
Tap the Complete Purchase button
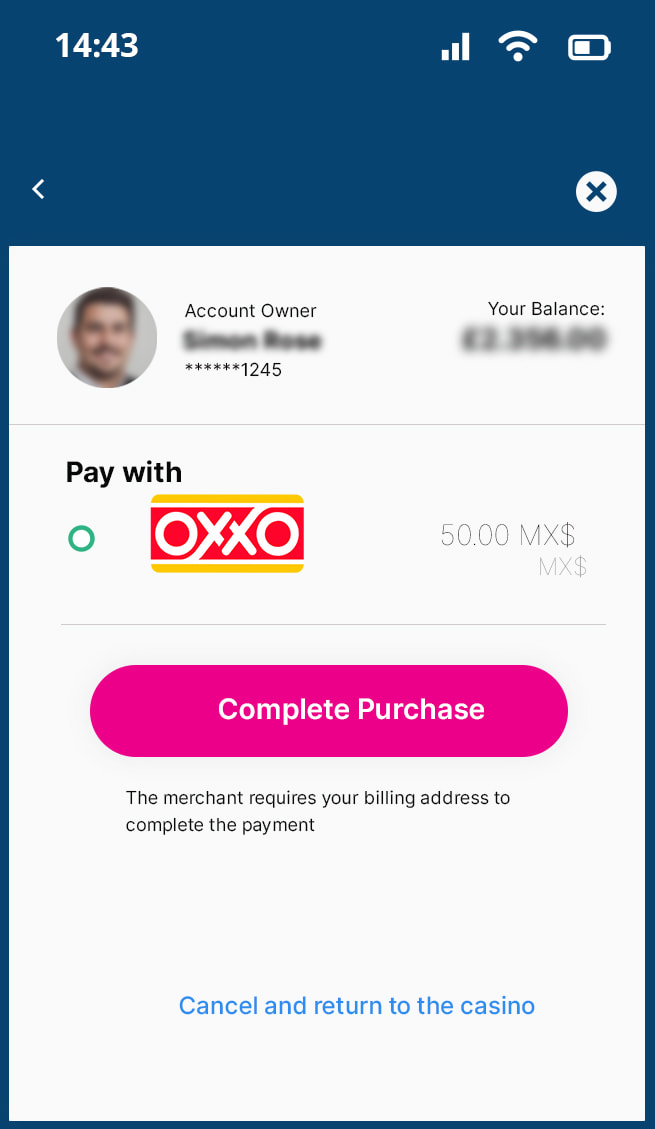(x=329, y=710)
